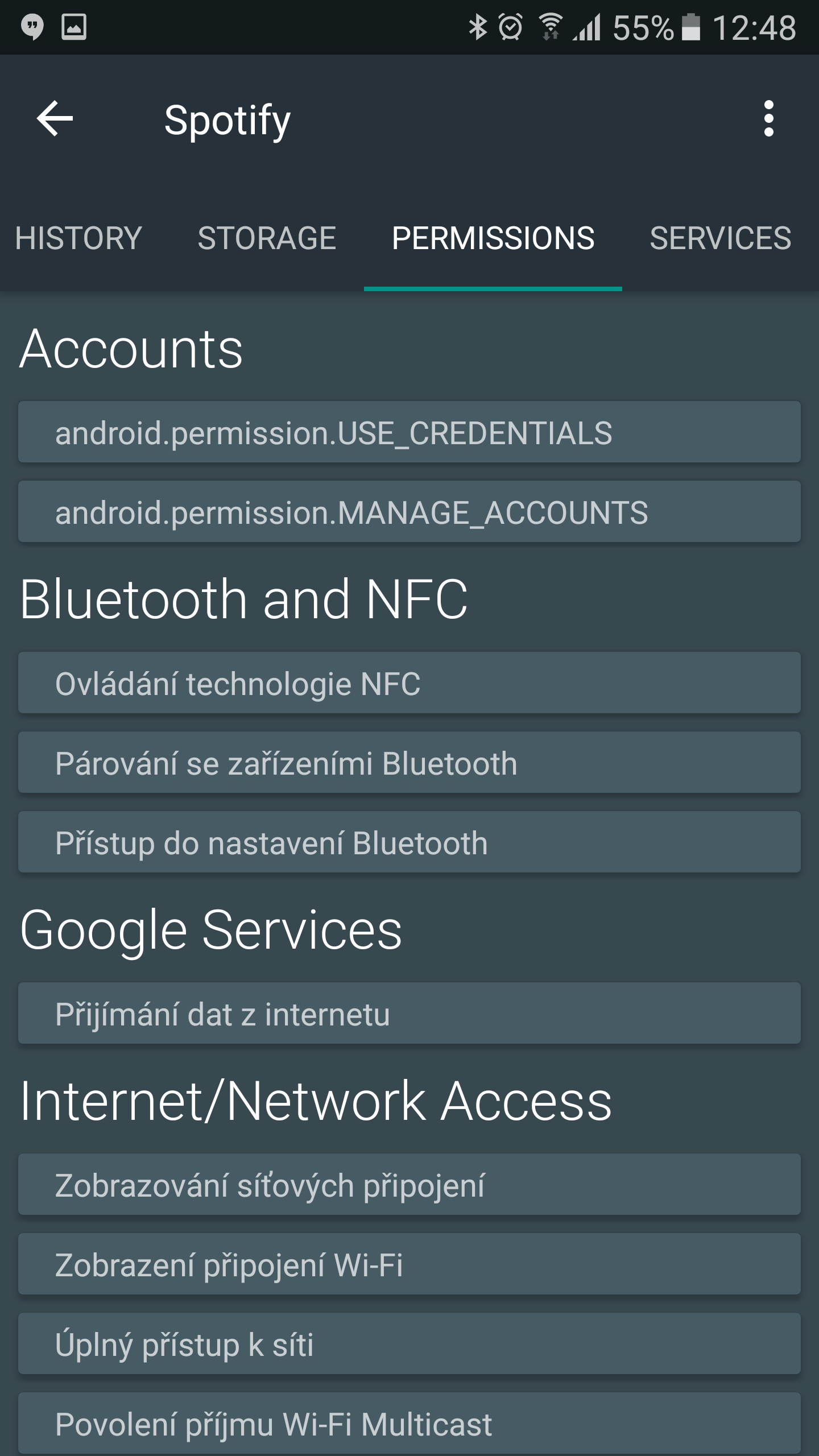Open Zobrazení připojení Wi-Fi permission
Screen dimensions: 819x1456
[409, 1264]
